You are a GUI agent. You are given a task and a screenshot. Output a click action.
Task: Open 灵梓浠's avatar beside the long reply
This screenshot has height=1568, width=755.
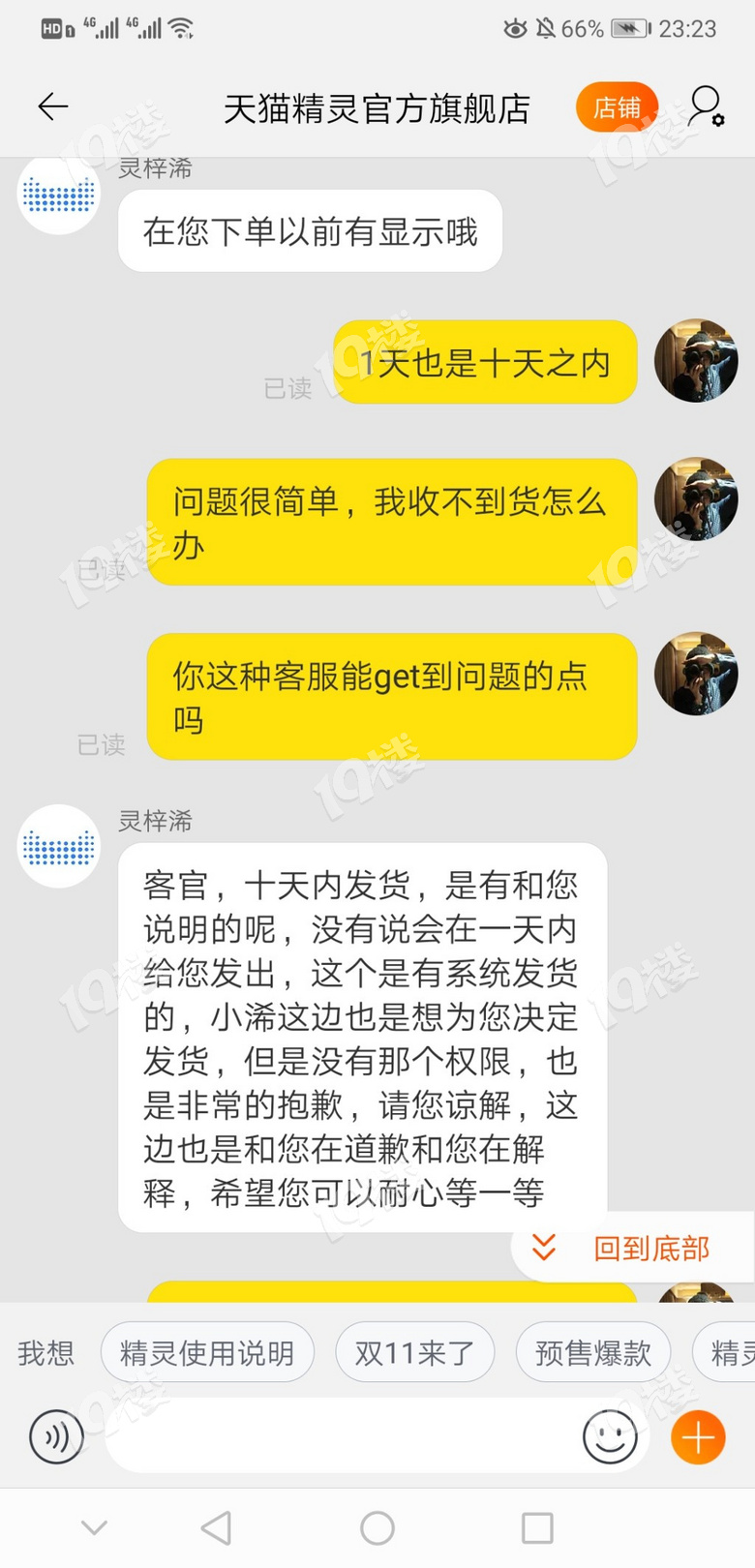[59, 847]
